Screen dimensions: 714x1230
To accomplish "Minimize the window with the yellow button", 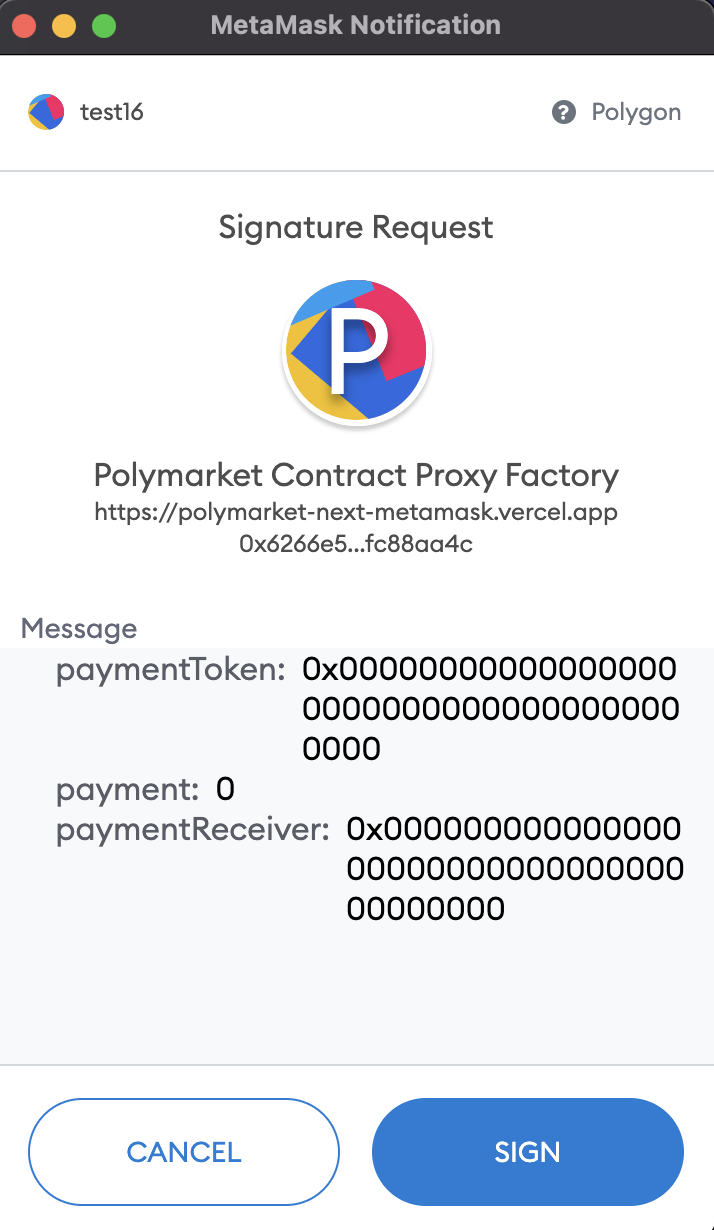I will (x=64, y=26).
